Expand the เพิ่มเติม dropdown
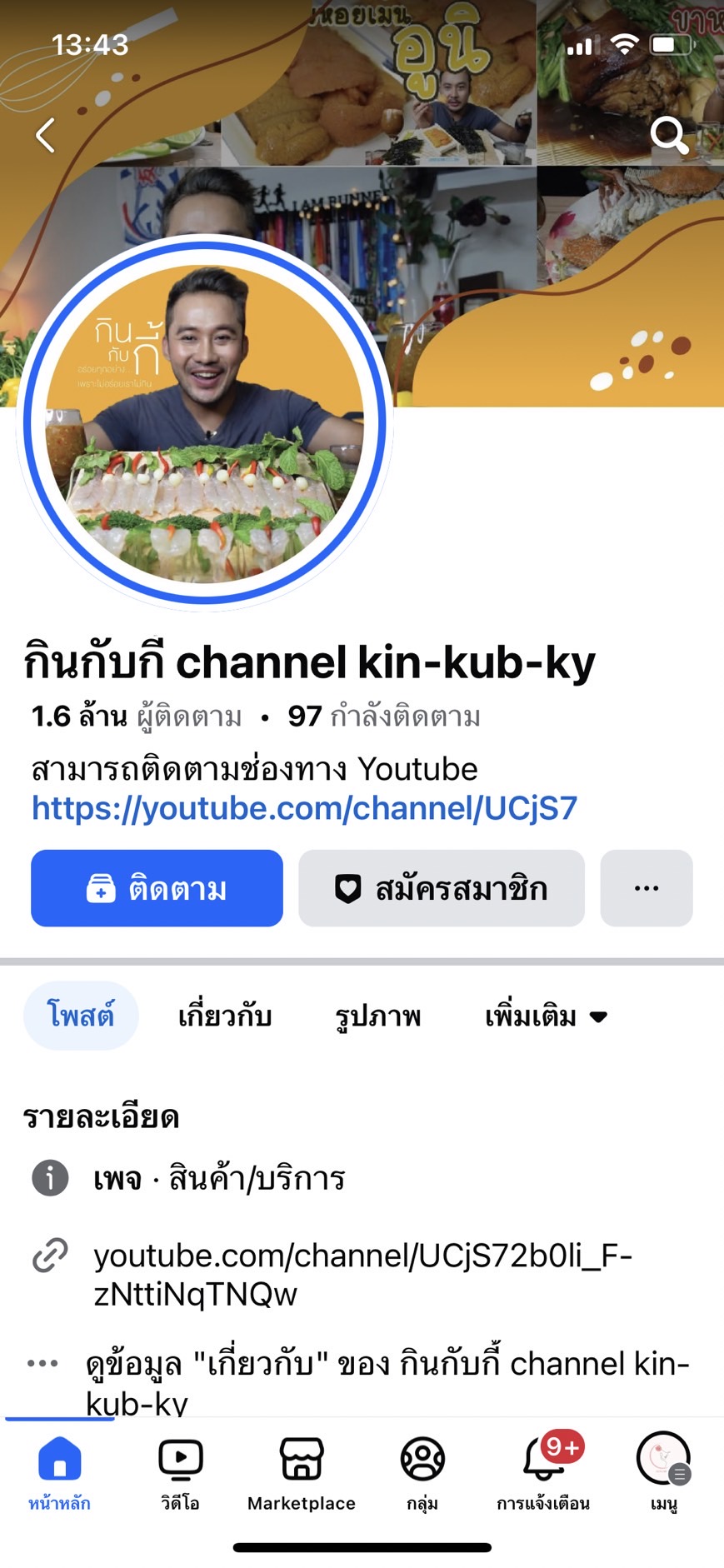Viewport: 724px width, 1568px height. 546,1016
